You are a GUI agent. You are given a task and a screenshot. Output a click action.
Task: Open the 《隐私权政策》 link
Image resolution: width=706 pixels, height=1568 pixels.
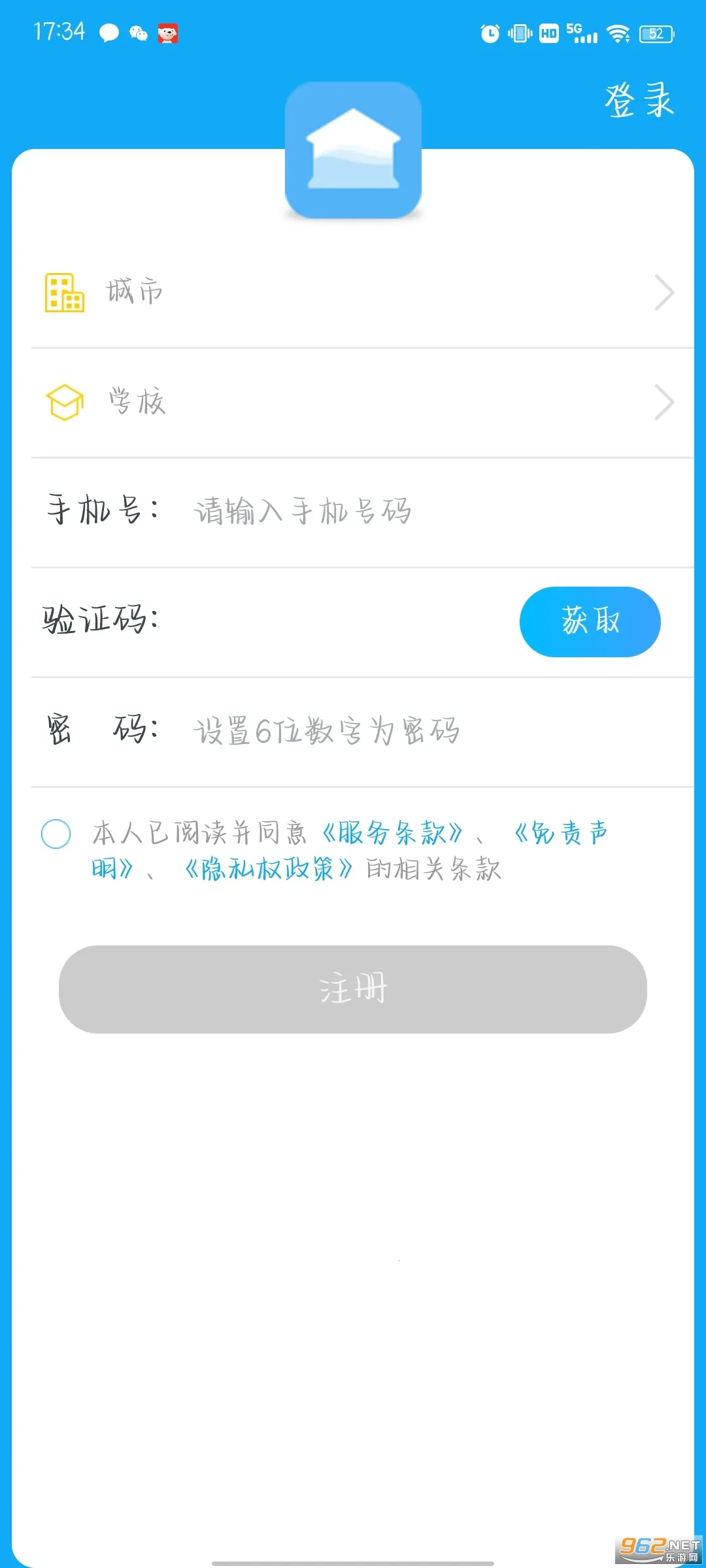[268, 870]
